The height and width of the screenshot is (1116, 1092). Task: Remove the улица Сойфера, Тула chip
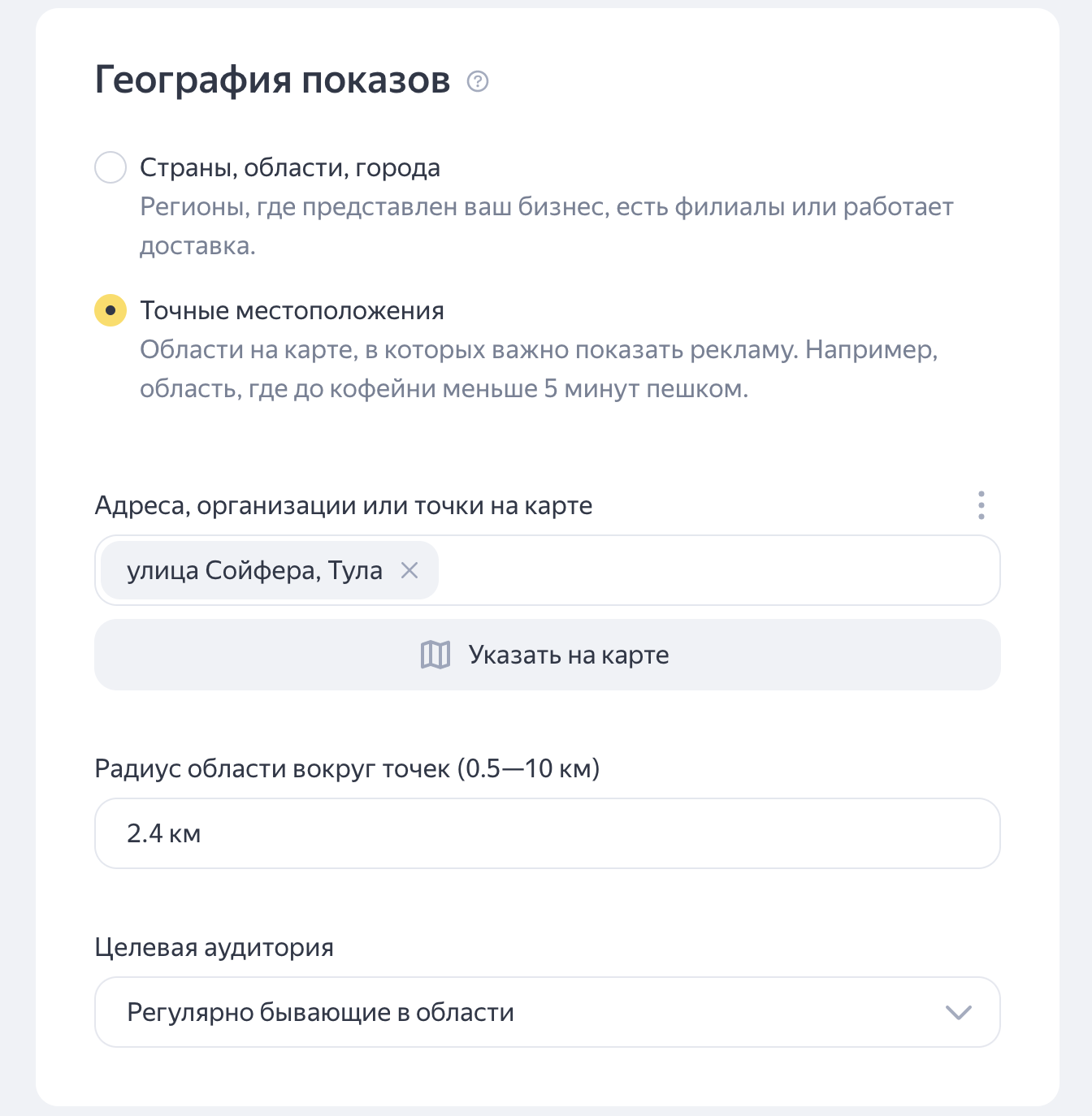pyautogui.click(x=409, y=571)
